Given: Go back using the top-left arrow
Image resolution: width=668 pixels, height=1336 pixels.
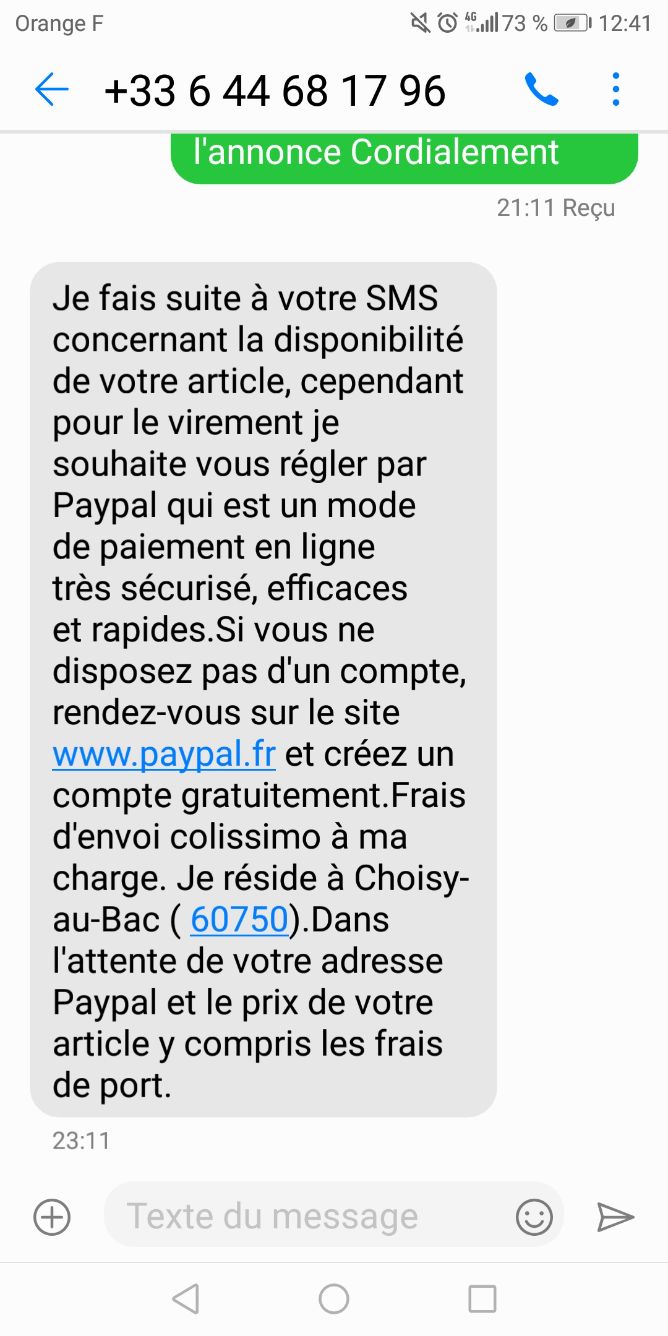Looking at the screenshot, I should click(51, 91).
